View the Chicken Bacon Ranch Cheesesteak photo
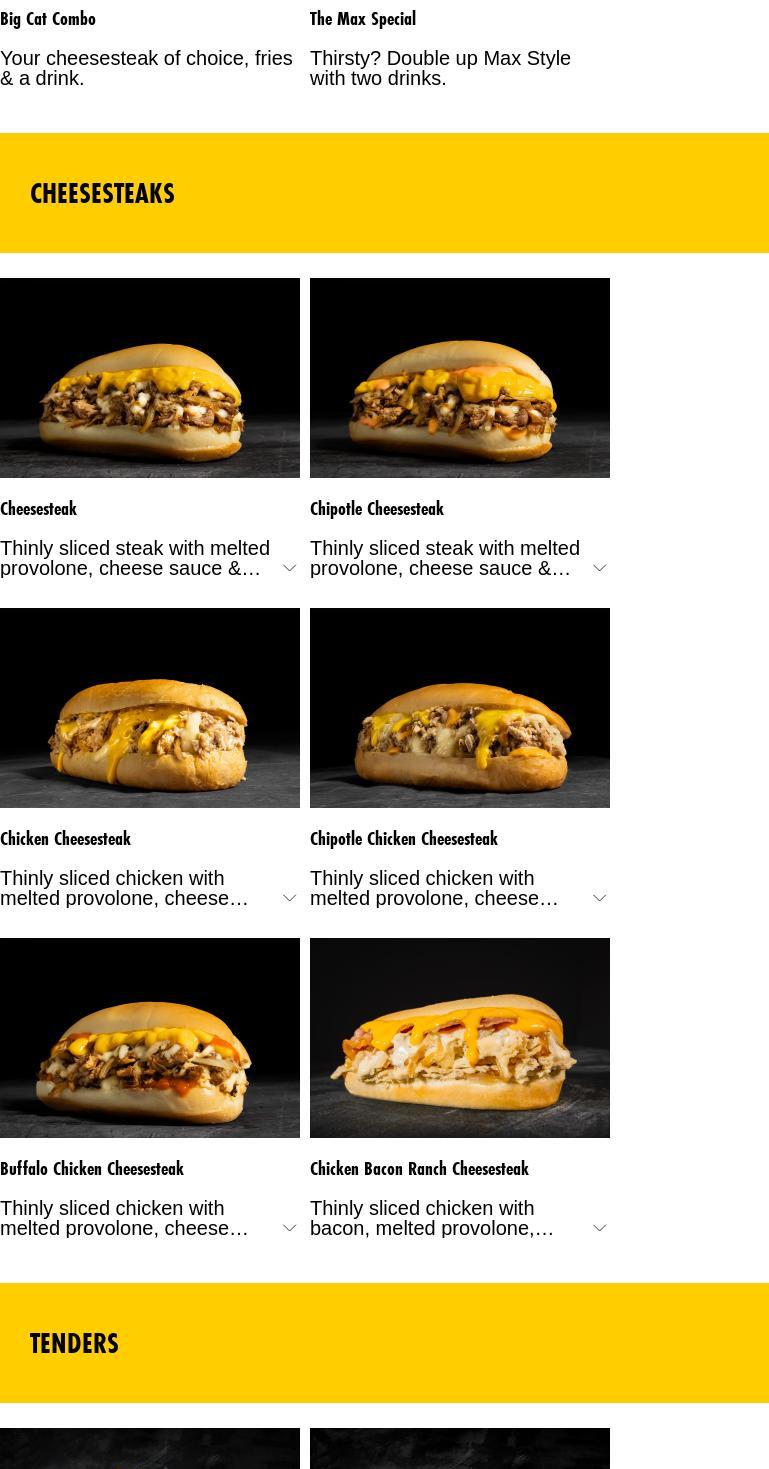The height and width of the screenshot is (1469, 769). 460,1038
